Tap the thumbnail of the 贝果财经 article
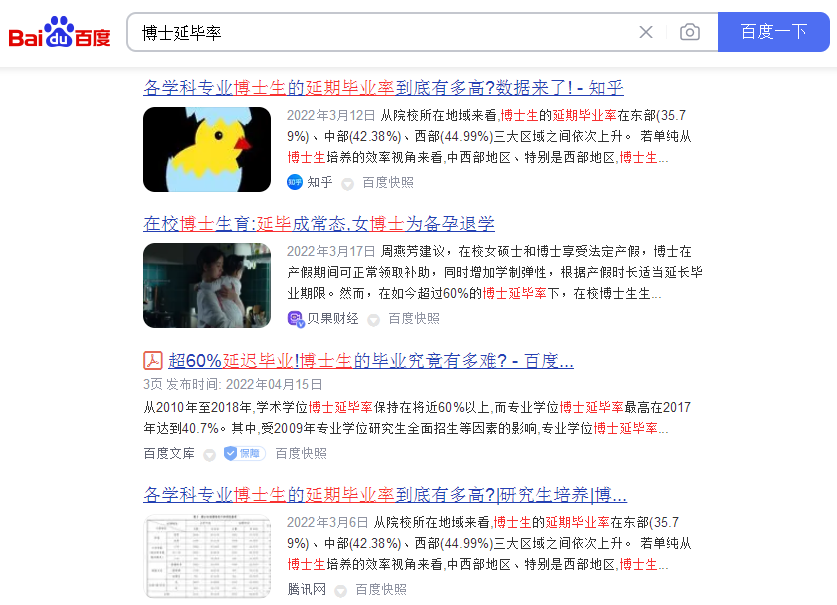The image size is (837, 605). [207, 285]
